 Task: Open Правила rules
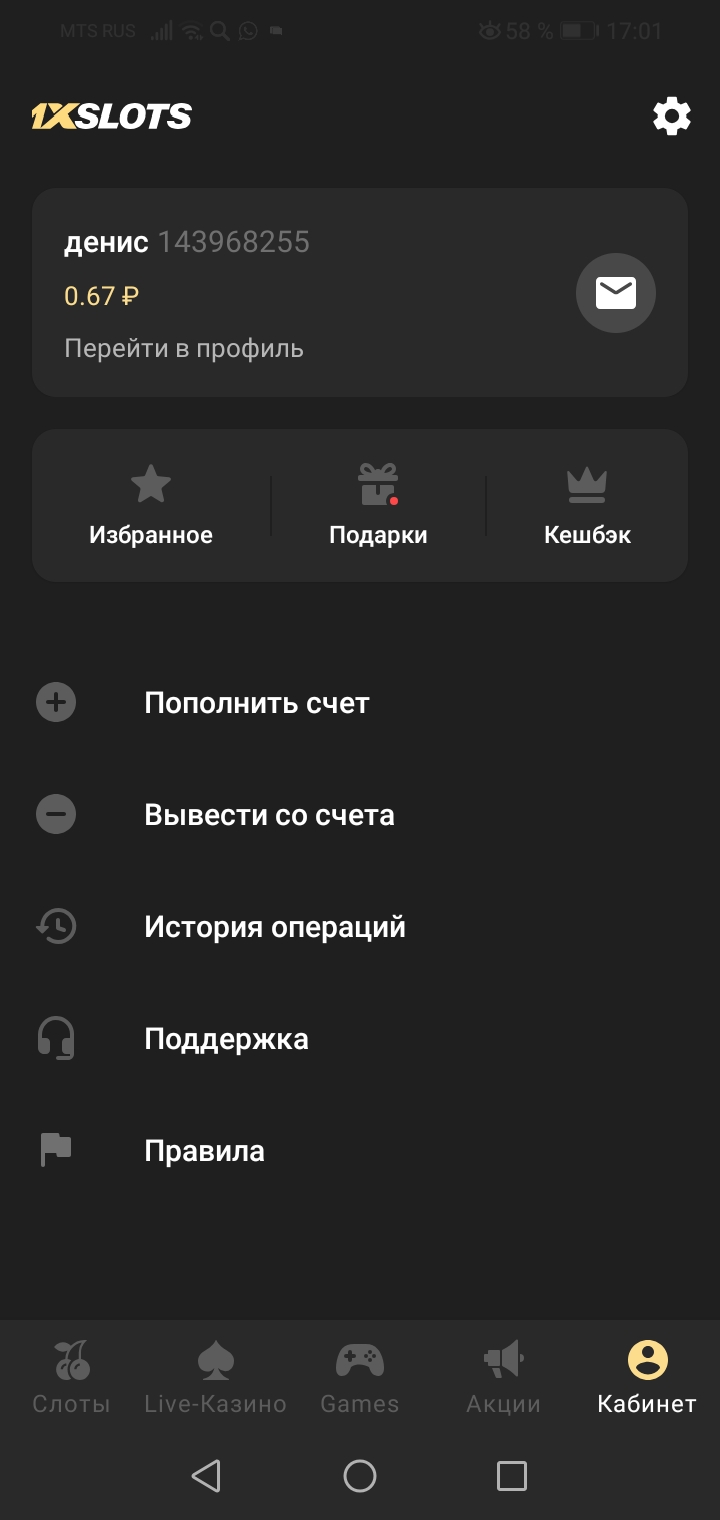204,1151
